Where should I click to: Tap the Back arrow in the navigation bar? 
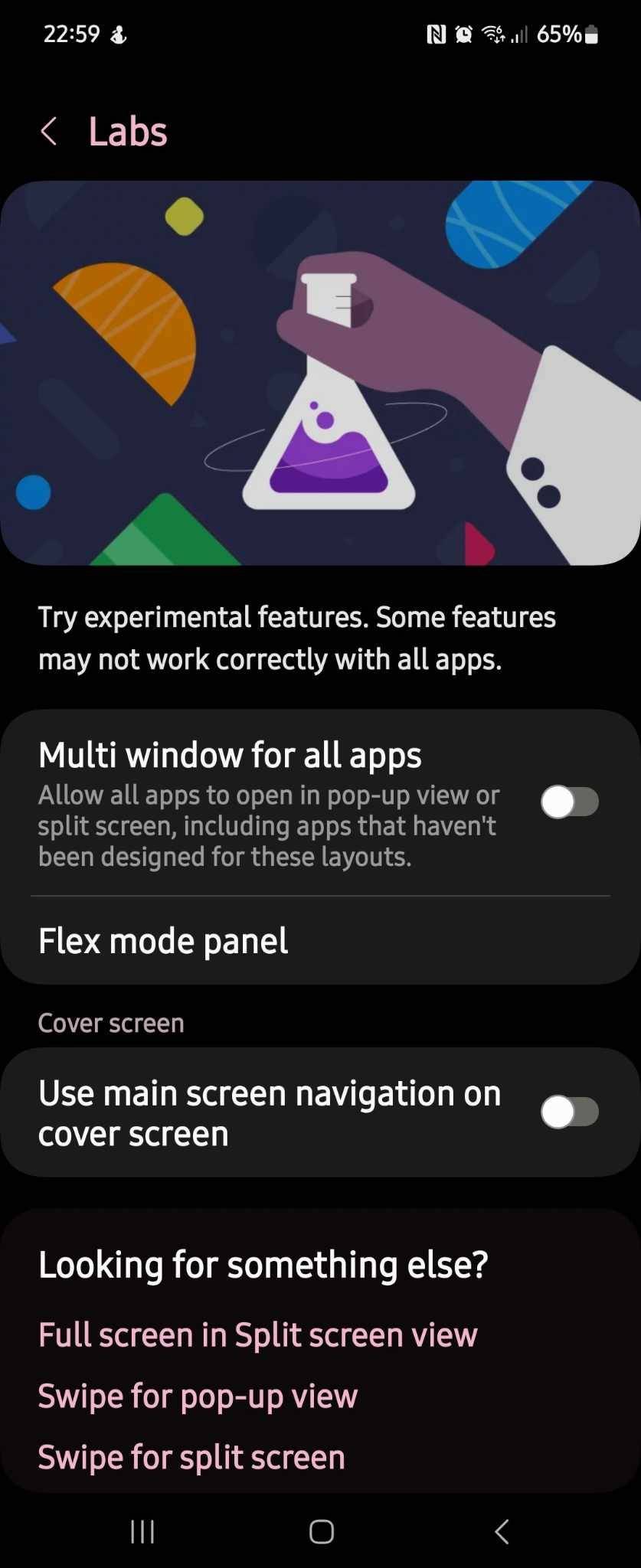pos(501,1532)
